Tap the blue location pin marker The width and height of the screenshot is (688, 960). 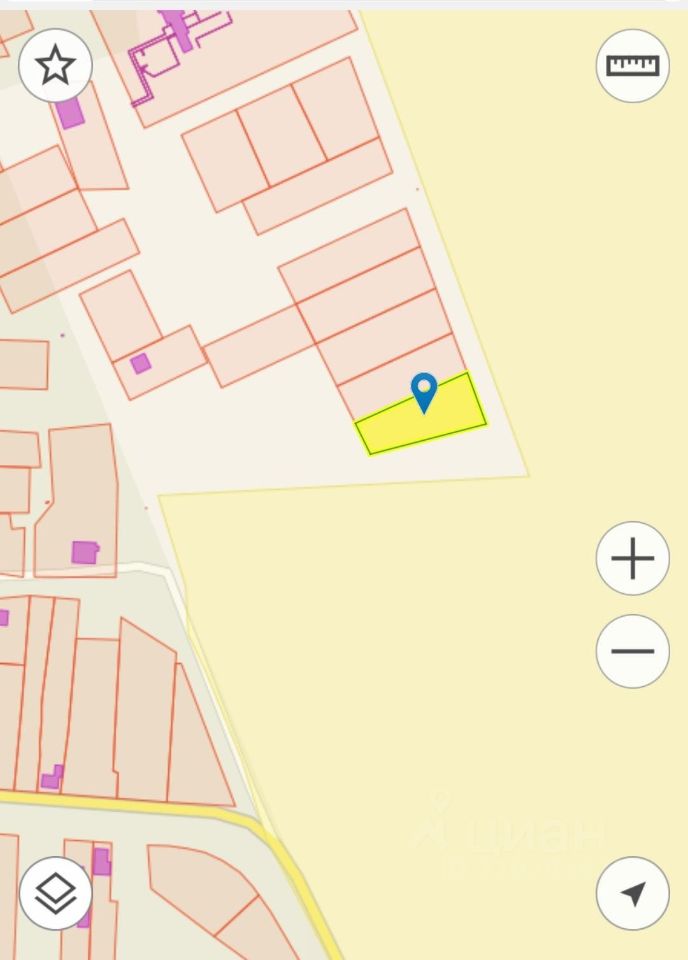click(x=424, y=391)
